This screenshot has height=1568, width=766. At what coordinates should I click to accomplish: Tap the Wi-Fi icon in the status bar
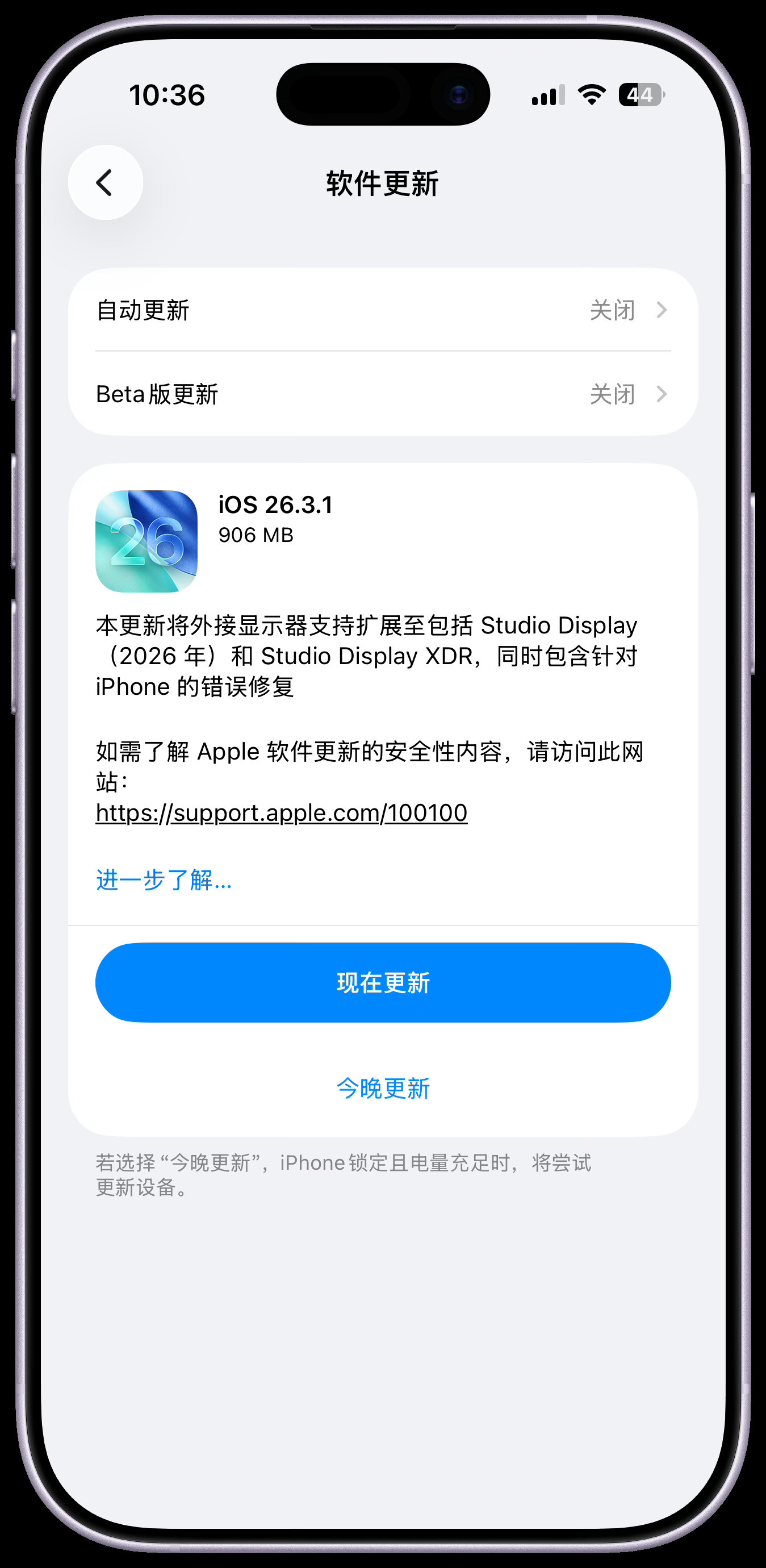589,94
